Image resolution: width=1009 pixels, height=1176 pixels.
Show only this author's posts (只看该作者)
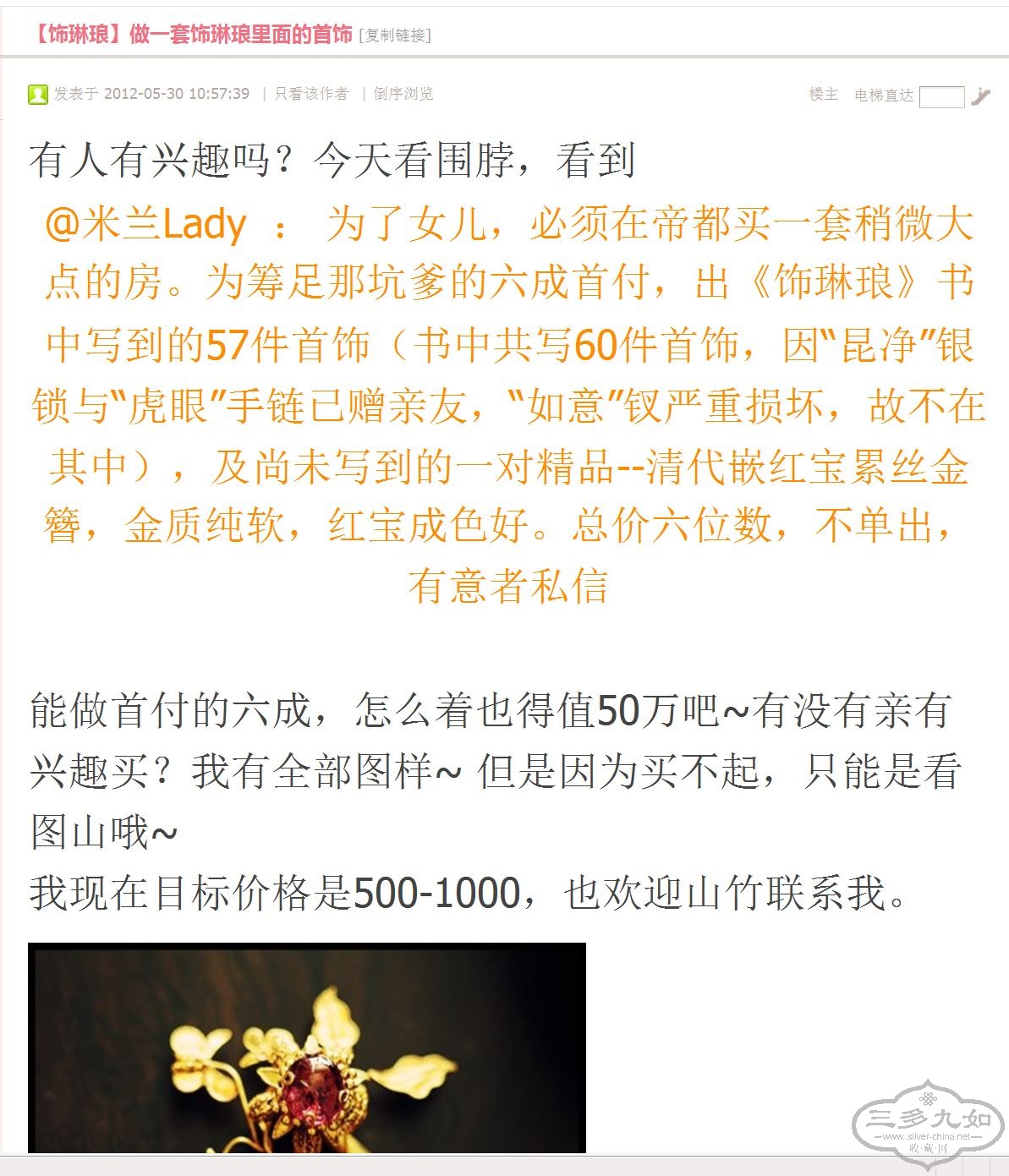310,94
